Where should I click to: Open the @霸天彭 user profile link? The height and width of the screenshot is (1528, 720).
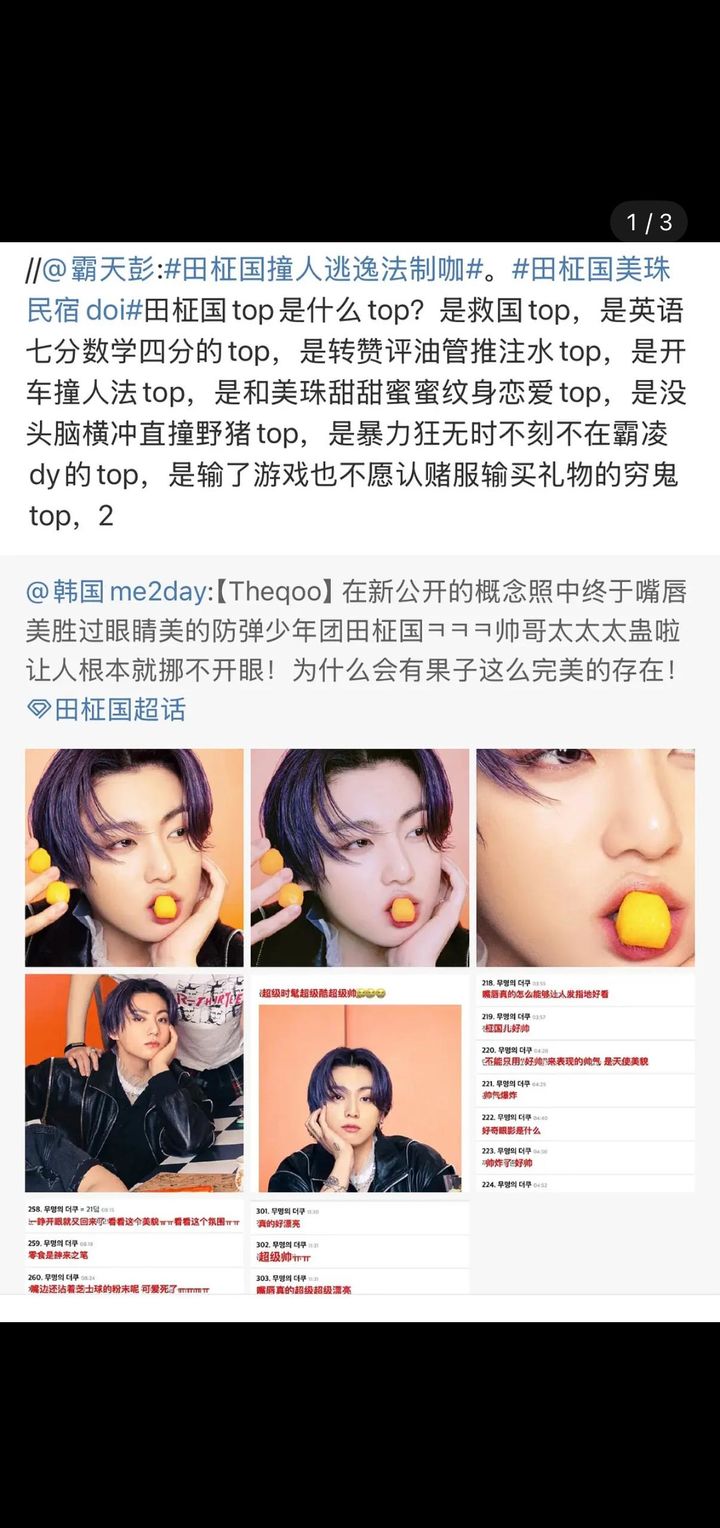click(99, 269)
